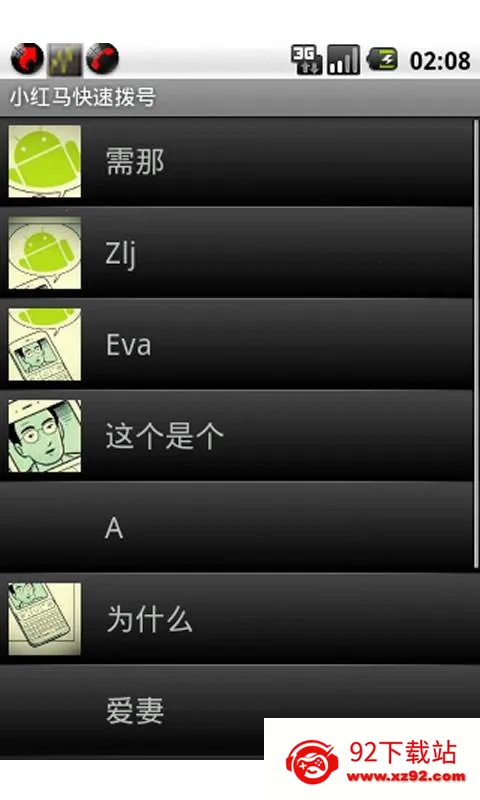Viewport: 480px width, 800px height.
Task: Select the contact Zlj
Action: (237, 253)
